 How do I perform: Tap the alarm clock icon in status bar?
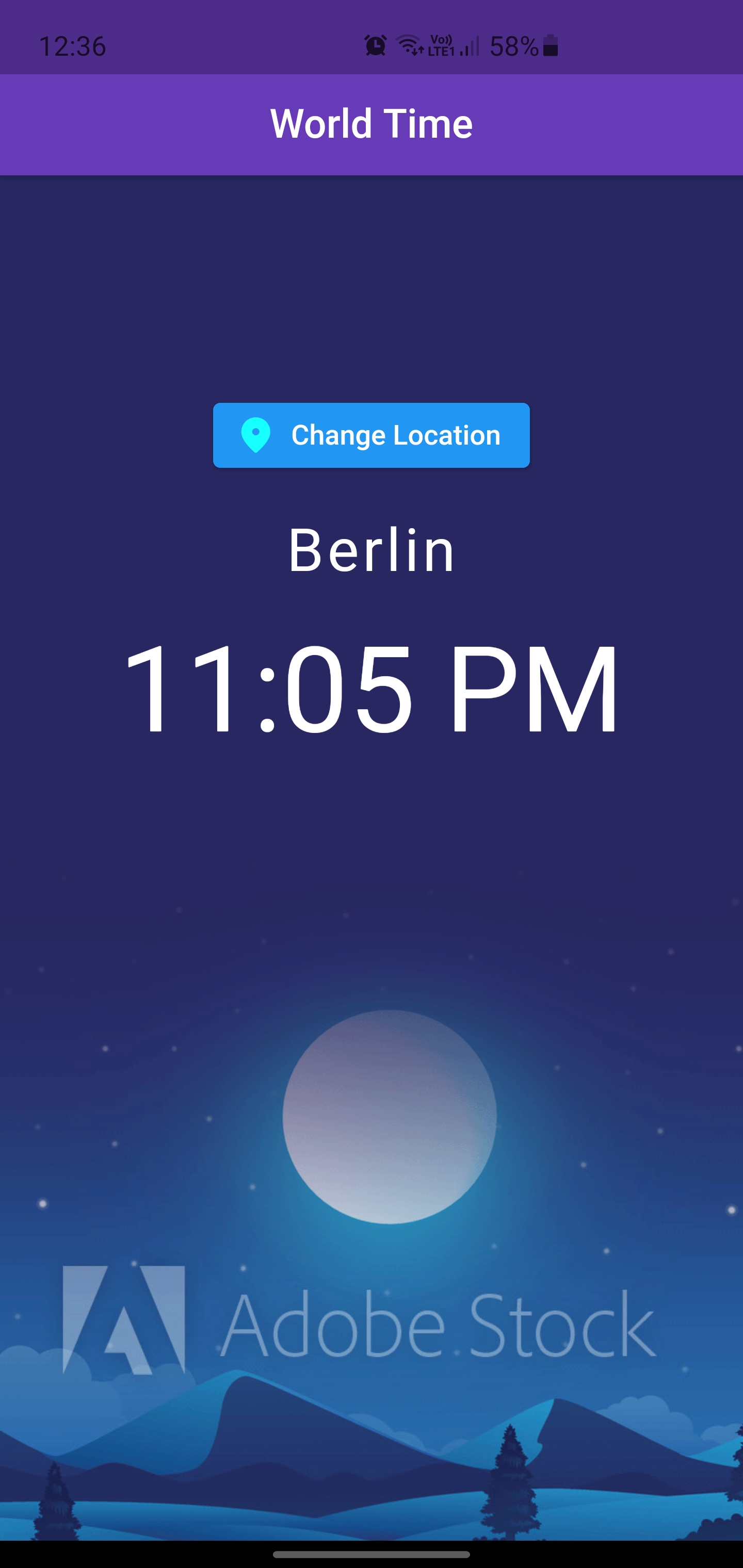[375, 46]
